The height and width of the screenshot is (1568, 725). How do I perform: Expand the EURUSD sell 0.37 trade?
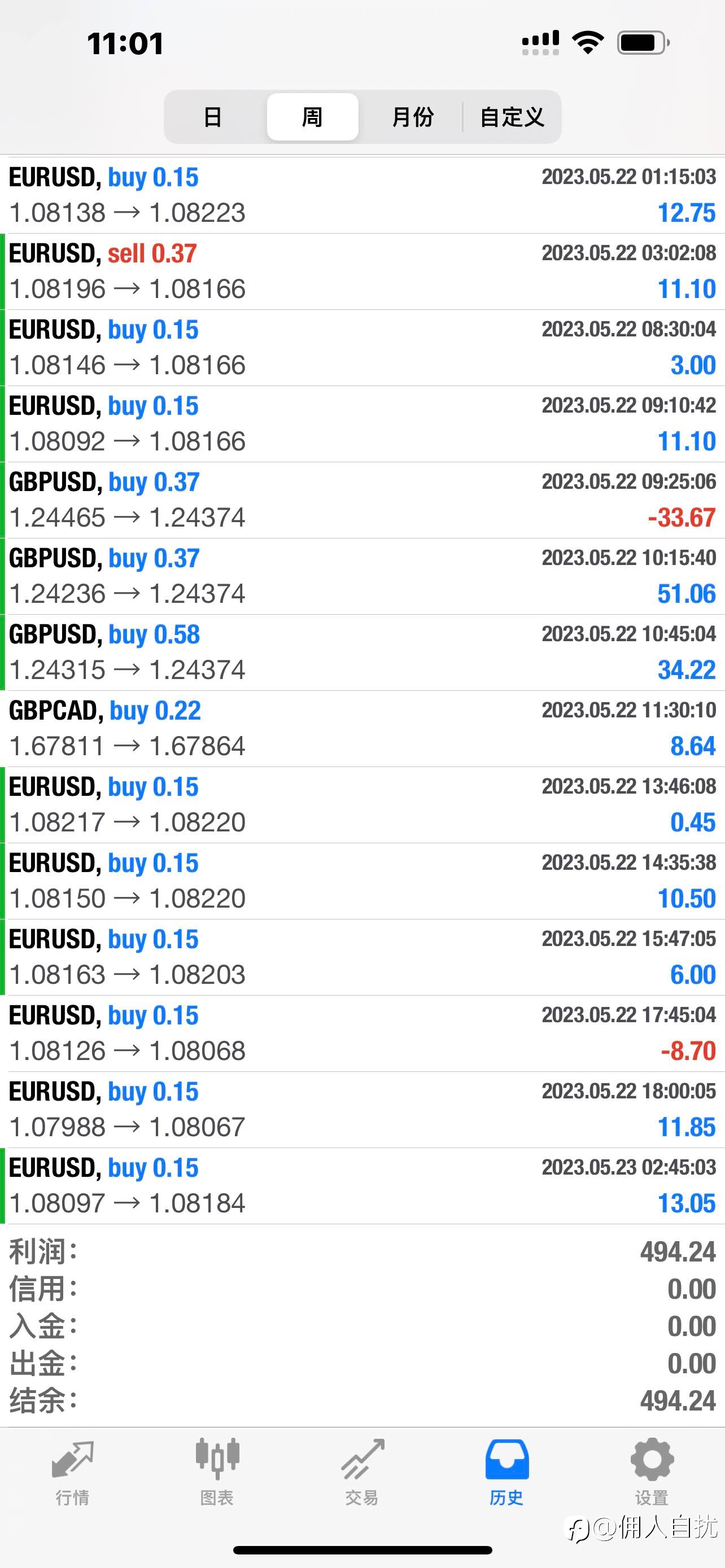tap(362, 271)
